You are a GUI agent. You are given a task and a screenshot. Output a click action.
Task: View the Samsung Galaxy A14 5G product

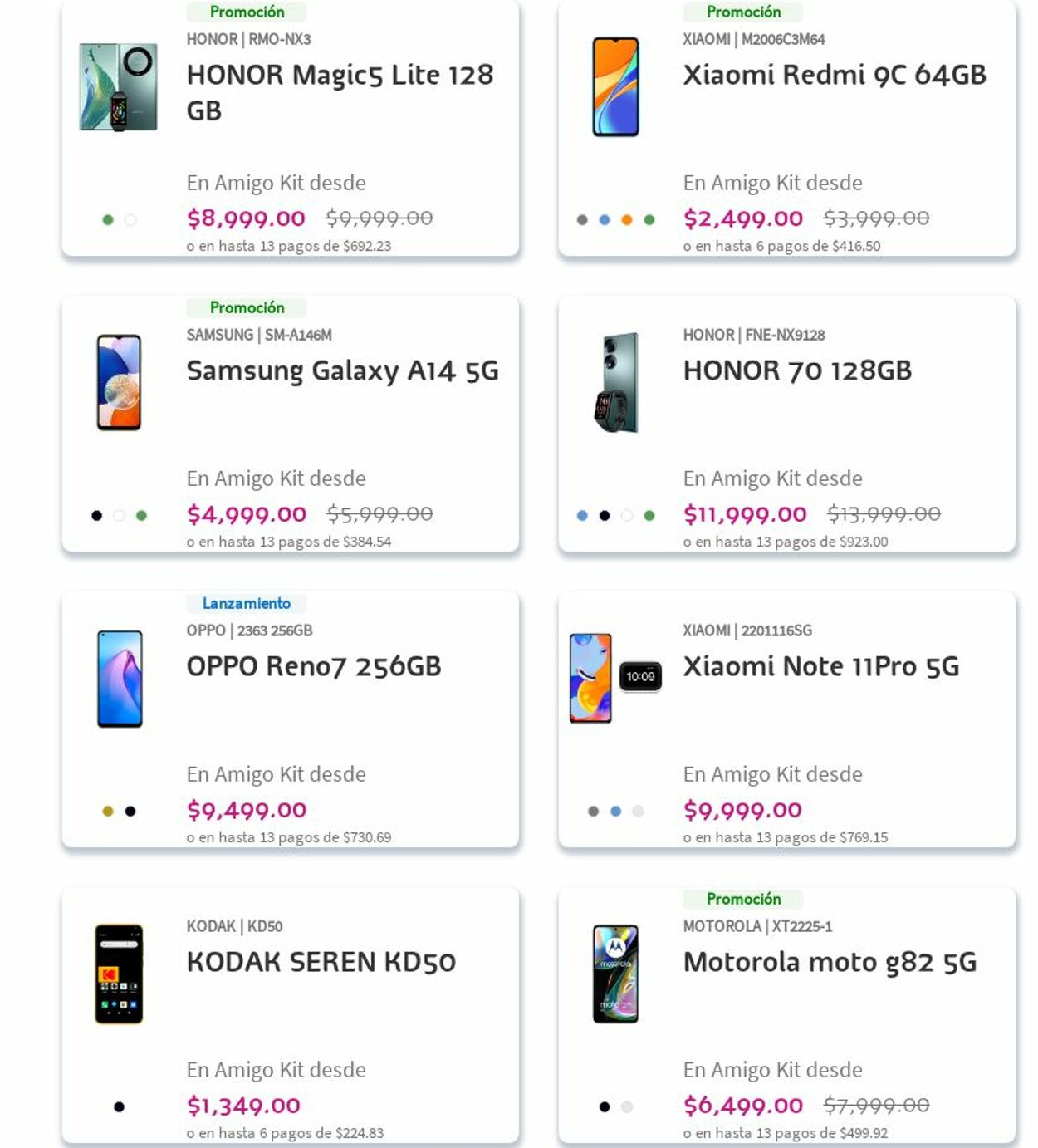[342, 371]
